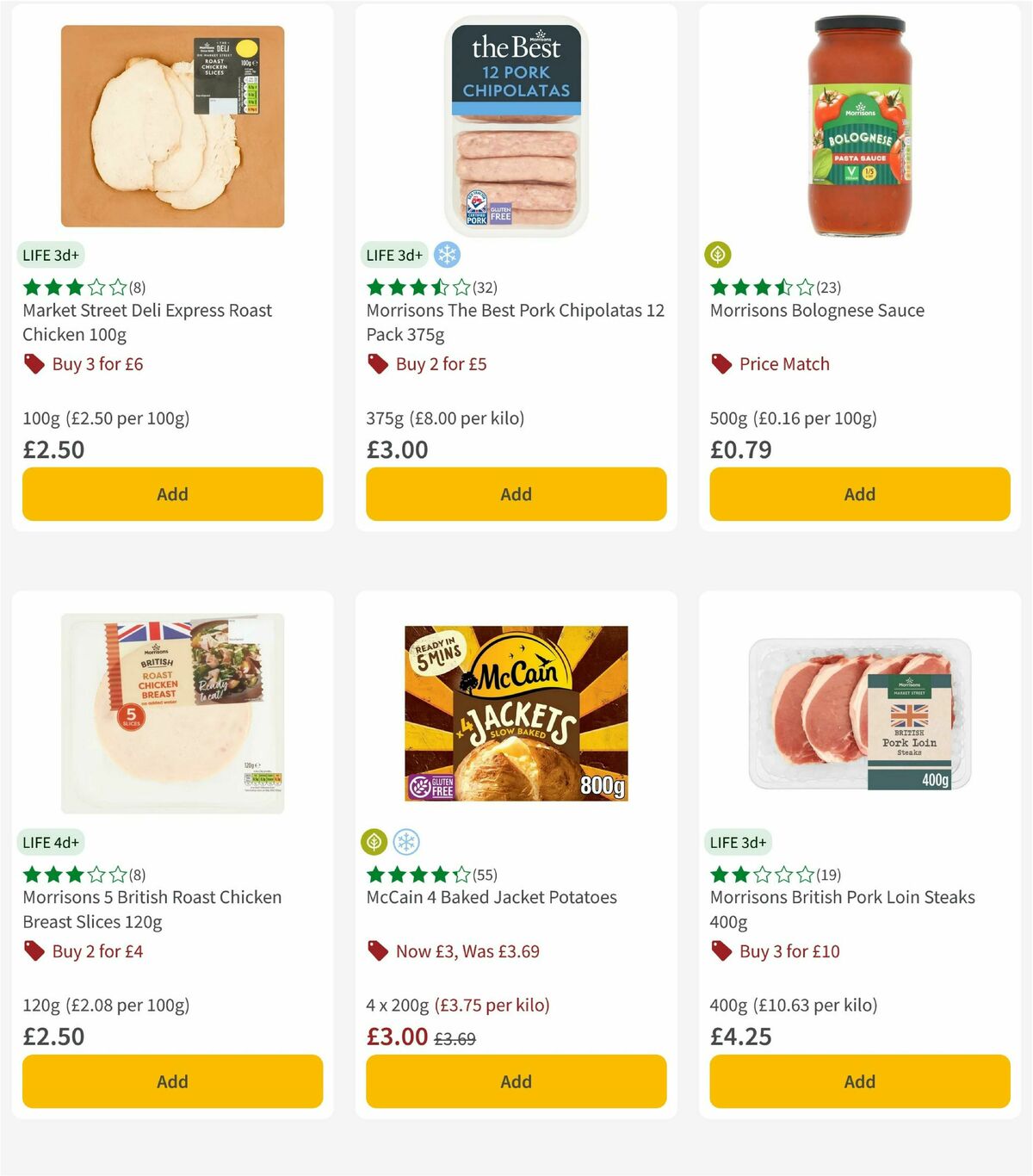The image size is (1033, 1176).
Task: Expand the (19) reviews for Pork Loin Steaks
Action: click(826, 875)
